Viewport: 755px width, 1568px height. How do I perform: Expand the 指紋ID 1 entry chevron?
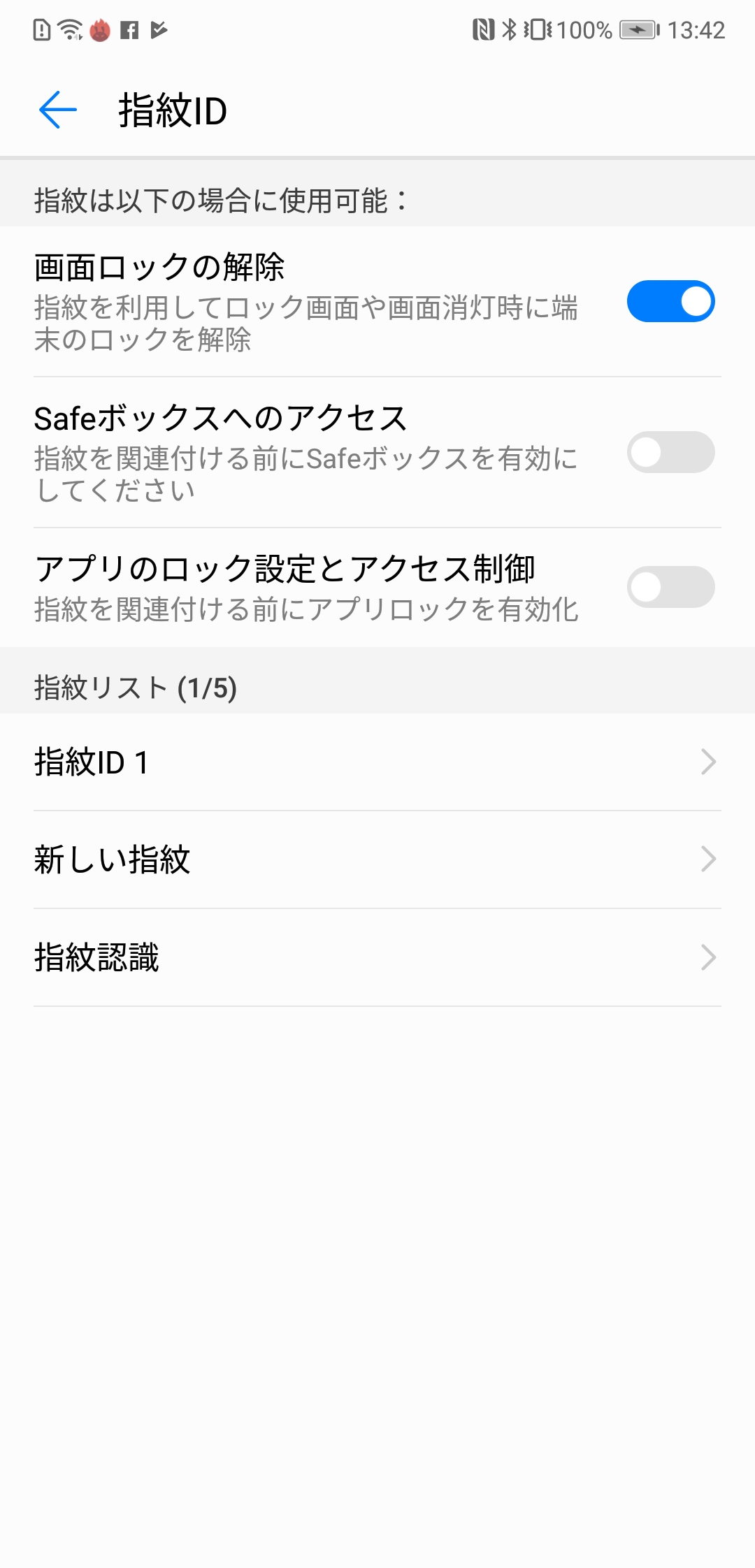(708, 762)
